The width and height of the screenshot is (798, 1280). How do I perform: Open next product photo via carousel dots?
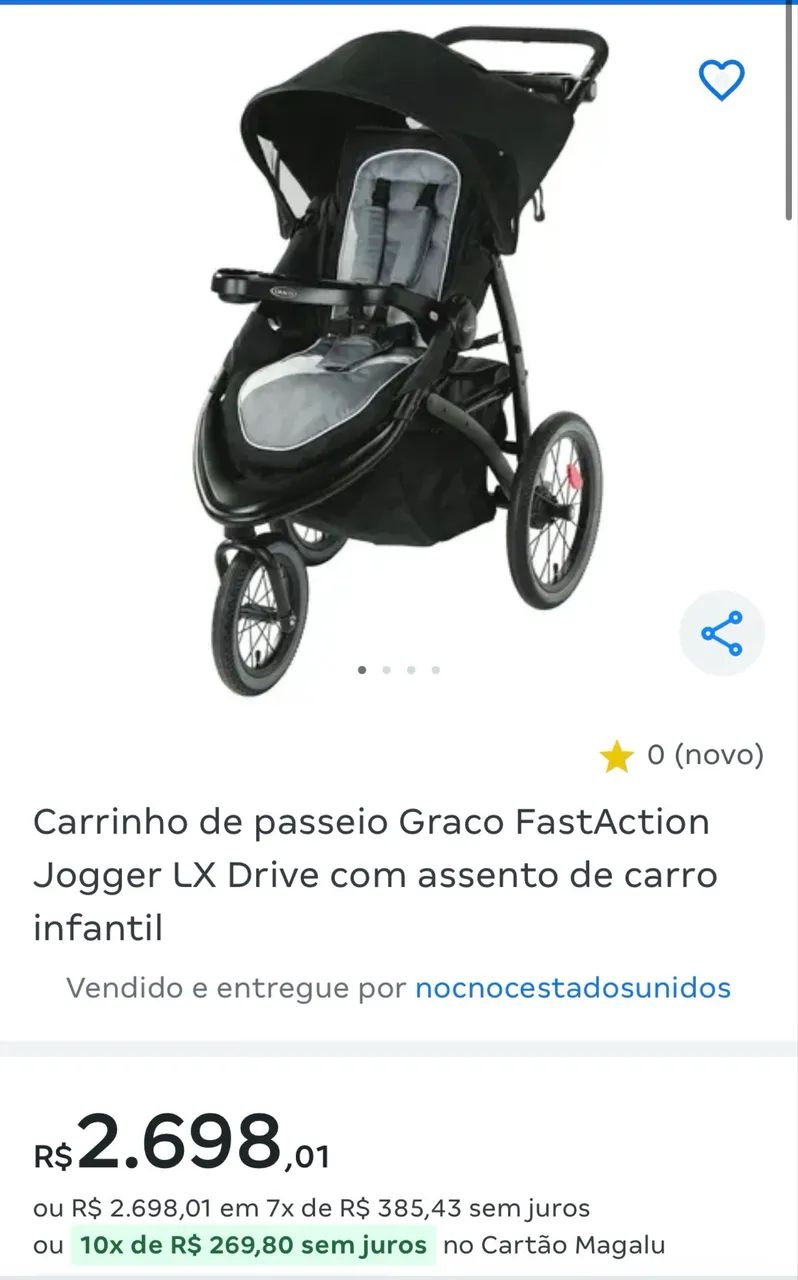(x=386, y=668)
